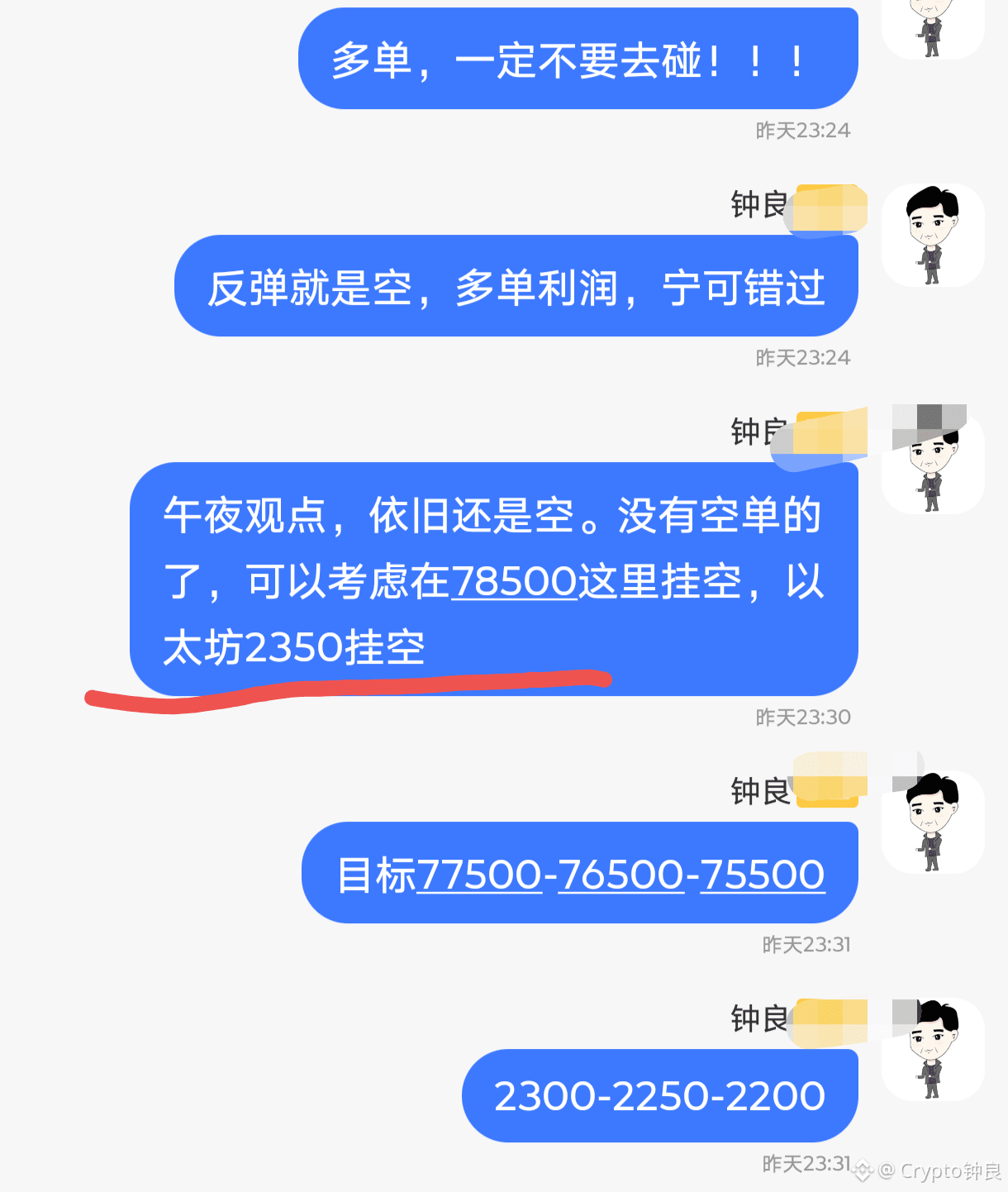Tap the underlined 76500 number
Screen dimensions: 1008x1192
tap(621, 875)
